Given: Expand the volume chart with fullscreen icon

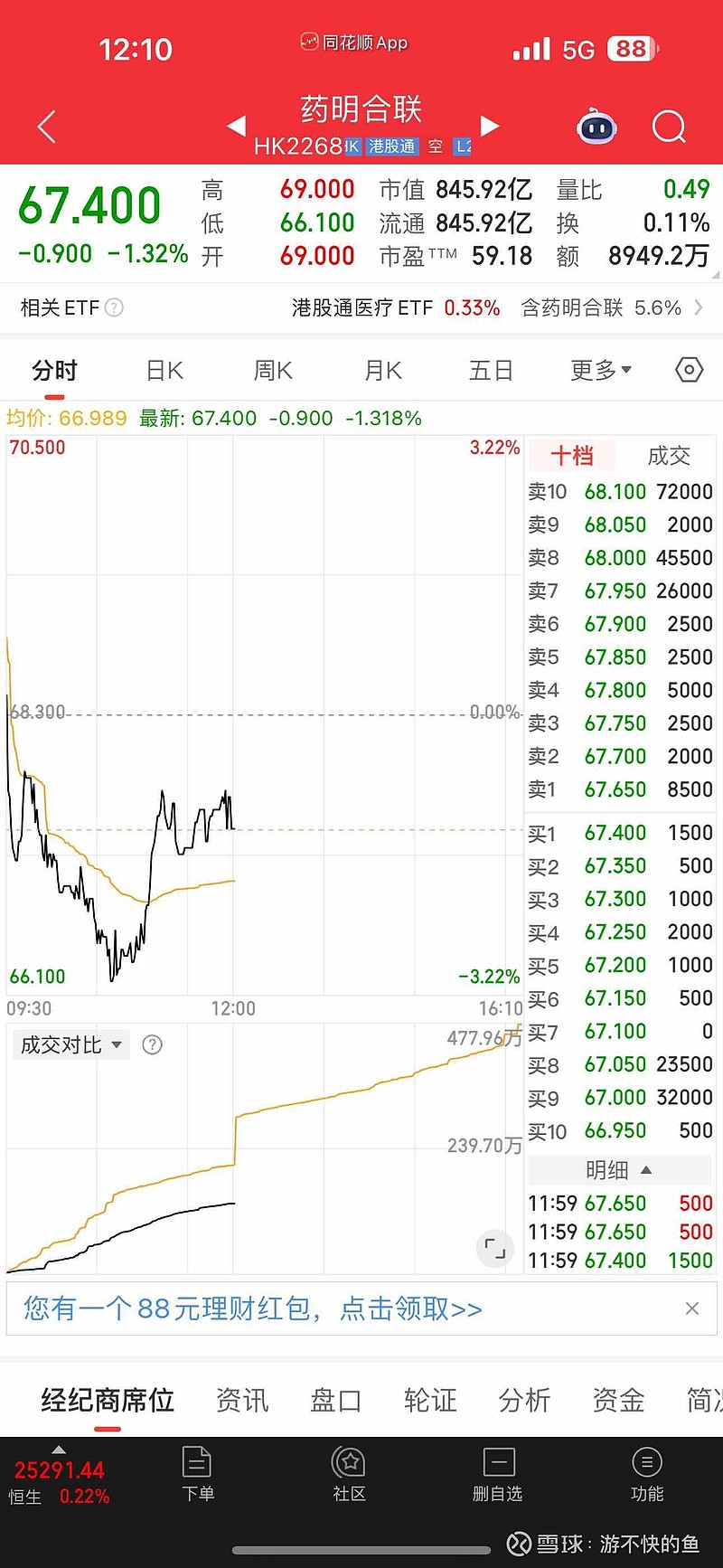Looking at the screenshot, I should coord(494,1248).
